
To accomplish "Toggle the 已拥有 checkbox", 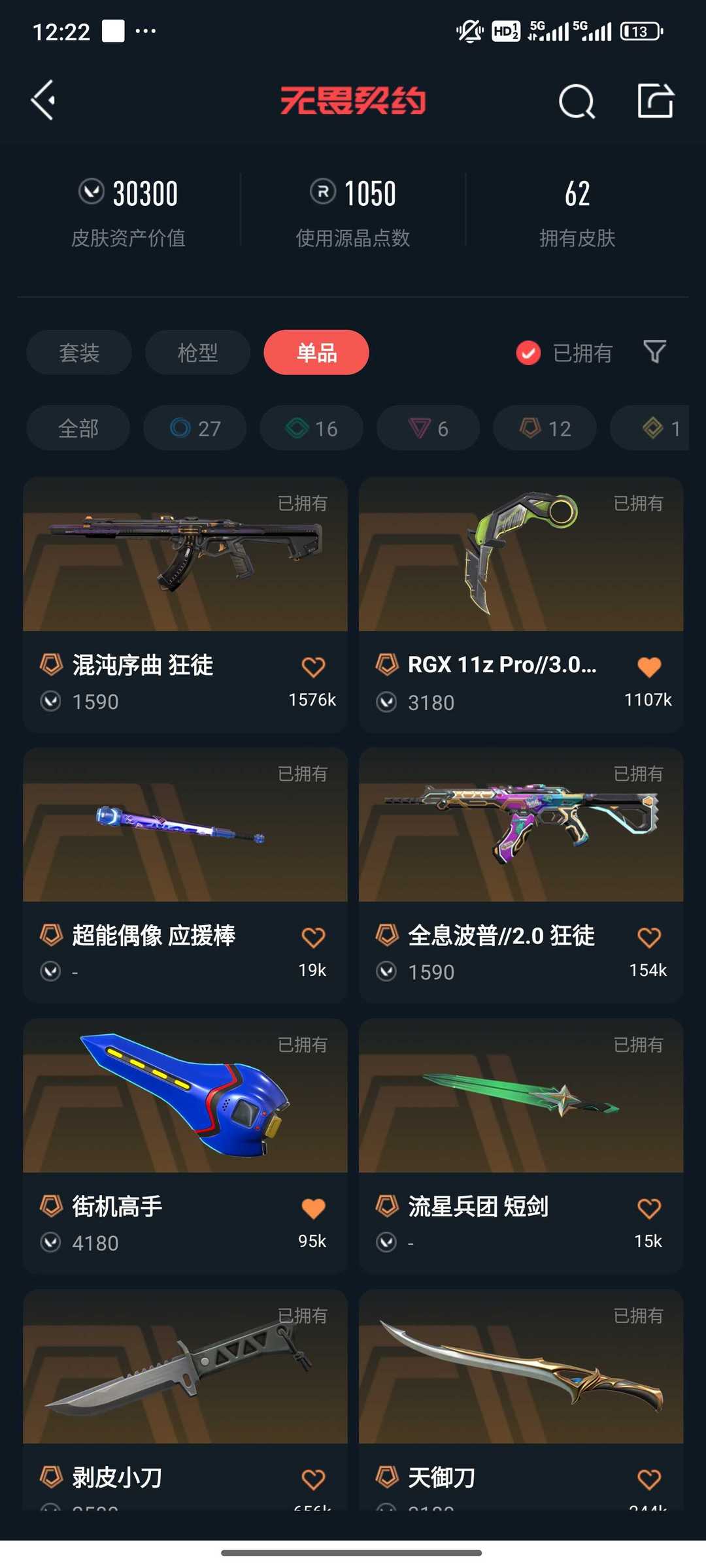I will point(528,353).
